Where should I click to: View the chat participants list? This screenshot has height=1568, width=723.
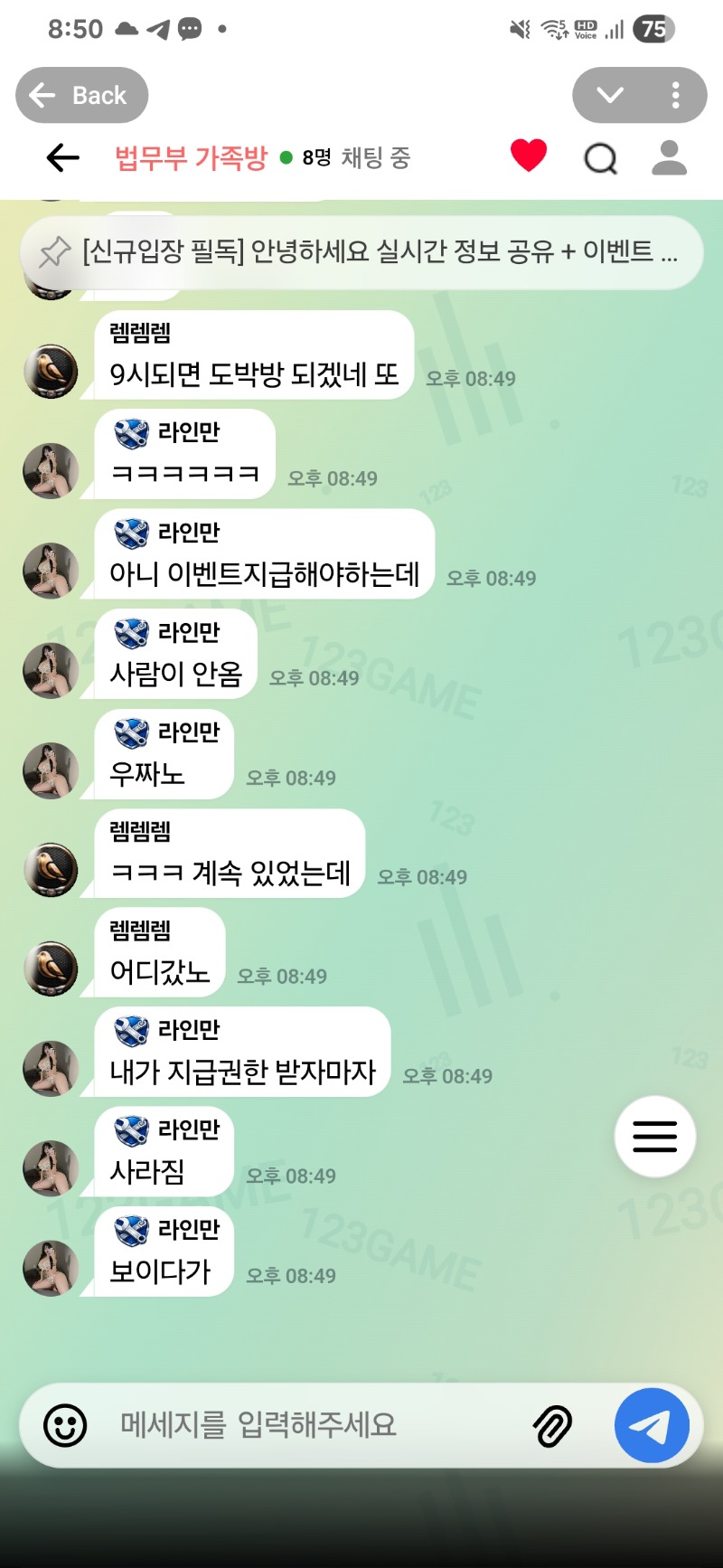point(669,157)
